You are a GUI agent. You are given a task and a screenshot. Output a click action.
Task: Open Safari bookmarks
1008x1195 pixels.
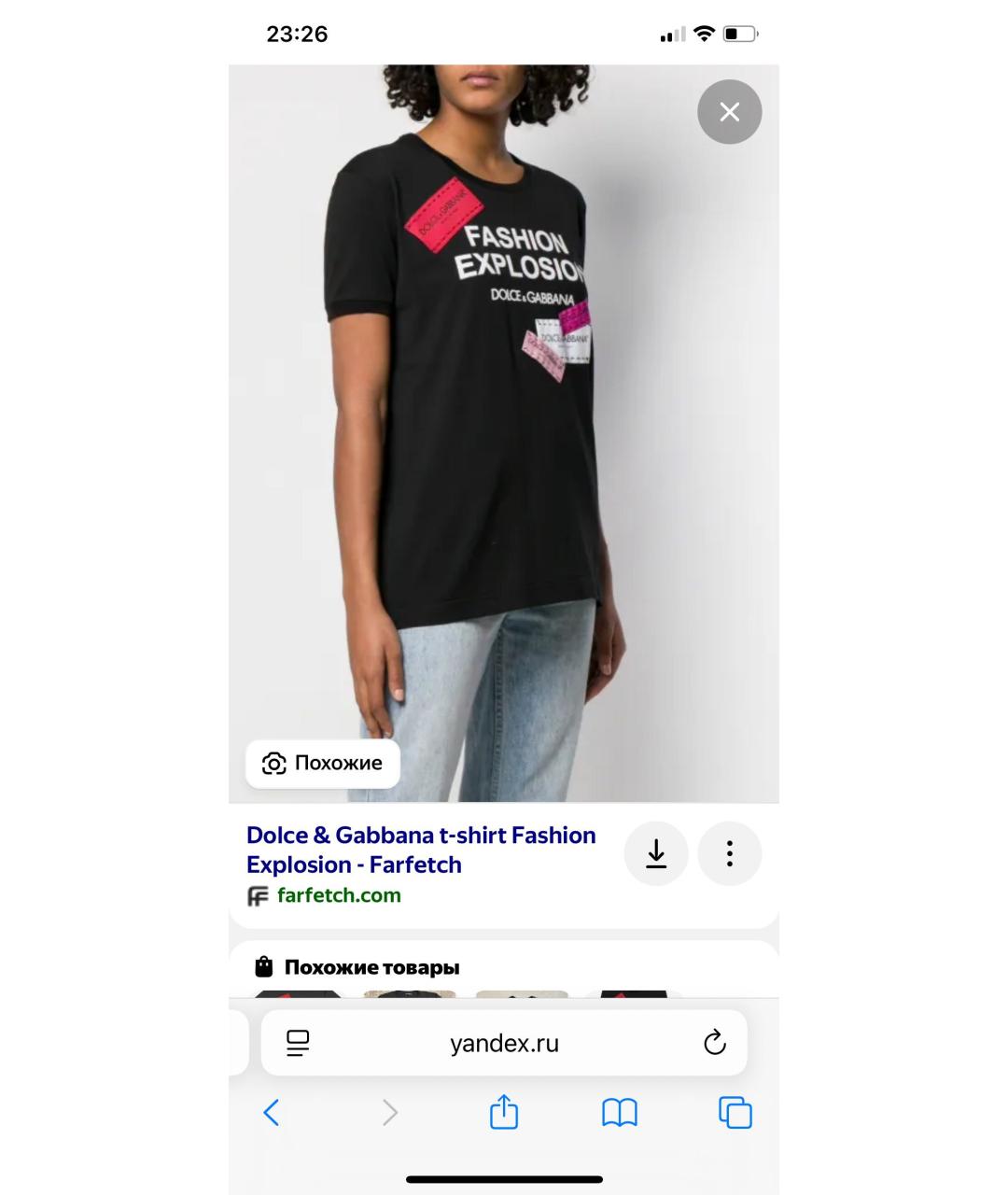pyautogui.click(x=619, y=1112)
